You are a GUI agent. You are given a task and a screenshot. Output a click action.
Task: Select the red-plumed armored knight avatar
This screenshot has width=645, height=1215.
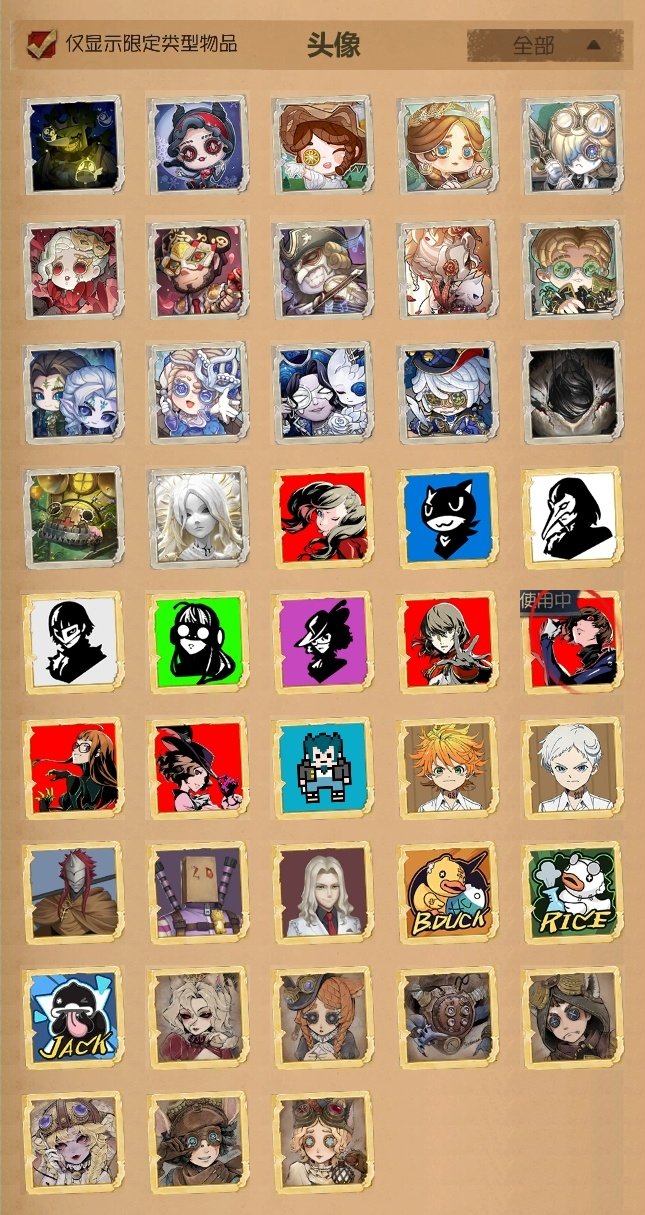[72, 893]
